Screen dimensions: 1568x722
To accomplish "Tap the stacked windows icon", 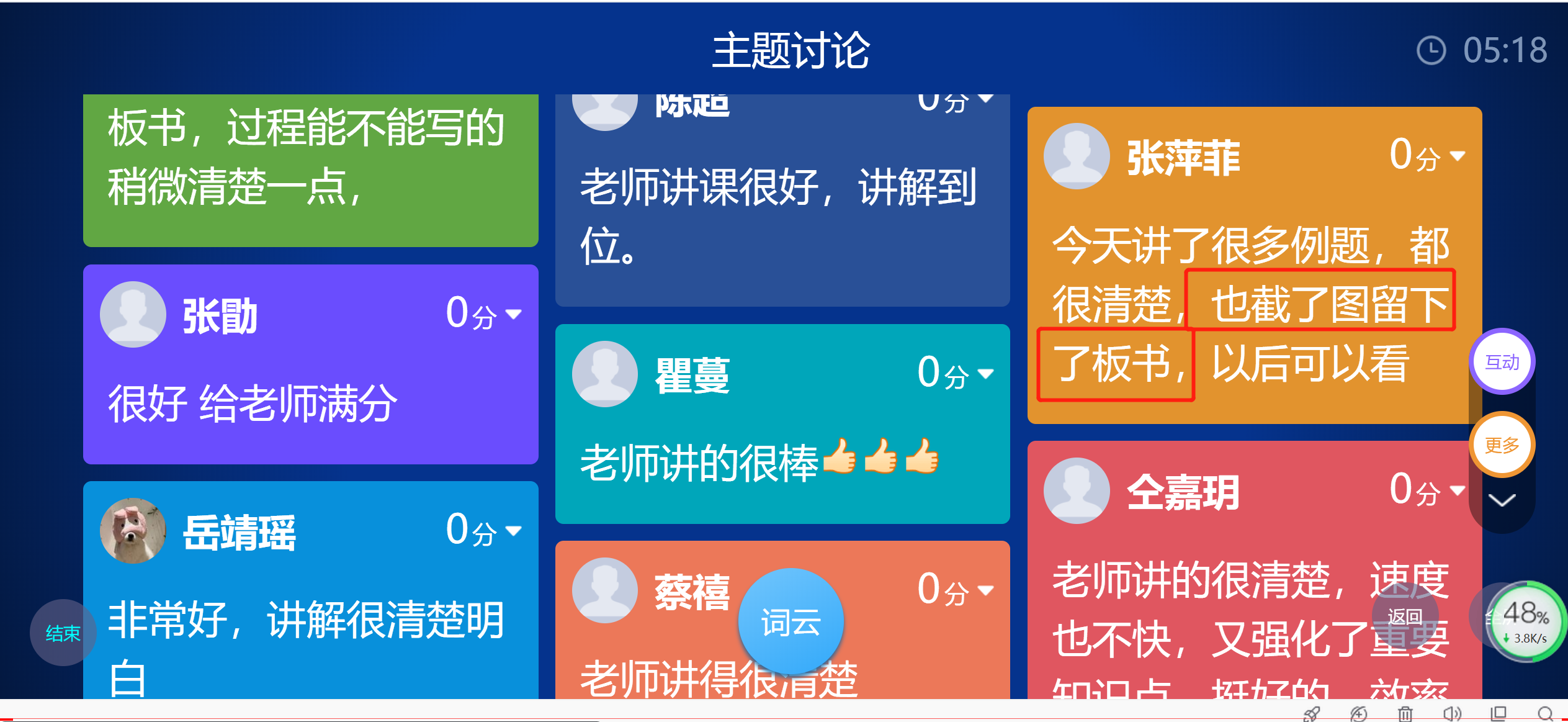I will 1499,714.
